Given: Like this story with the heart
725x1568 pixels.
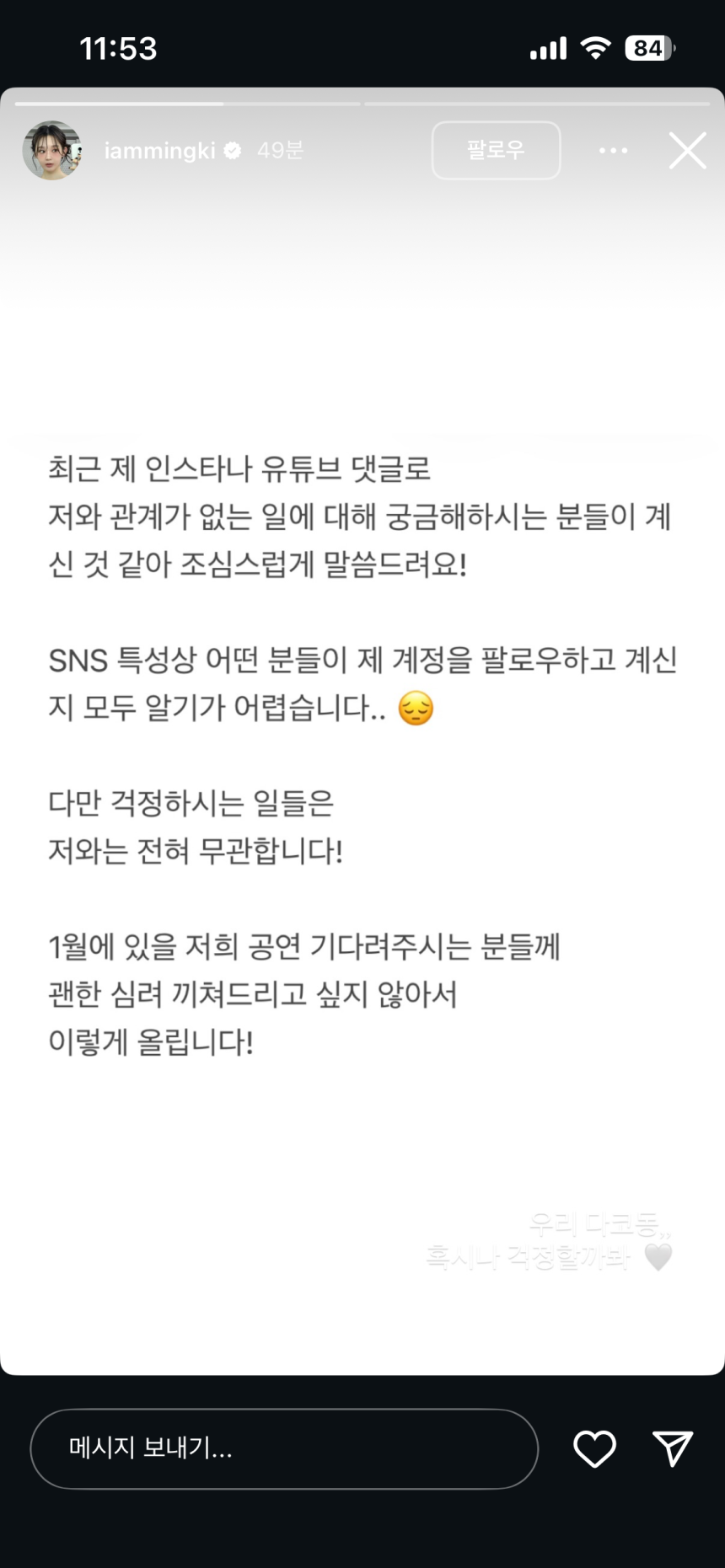Looking at the screenshot, I should pyautogui.click(x=594, y=1448).
